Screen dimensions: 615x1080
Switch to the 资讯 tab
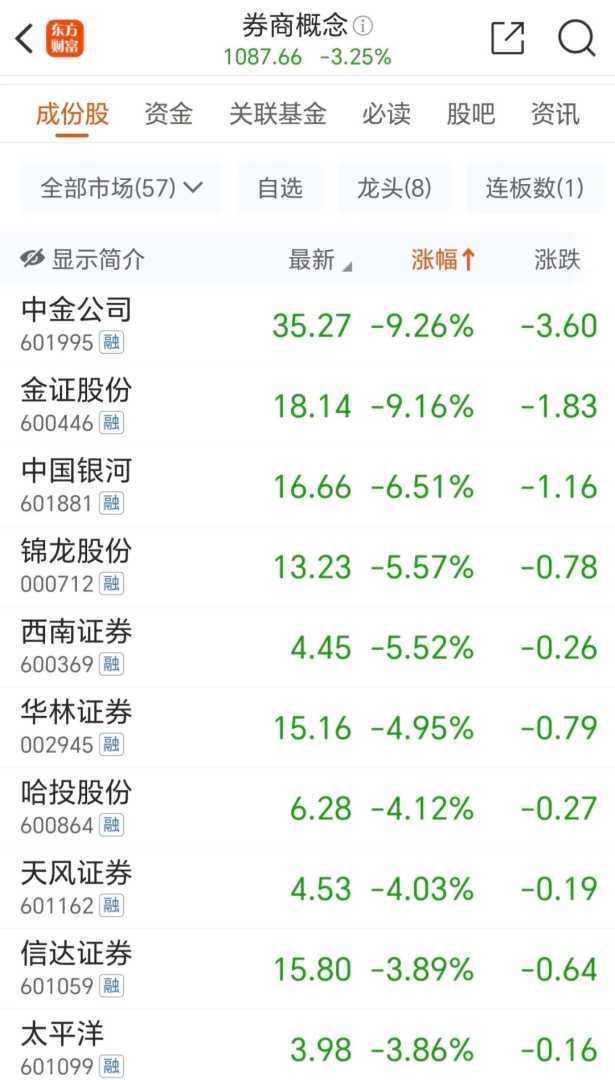[x=555, y=114]
